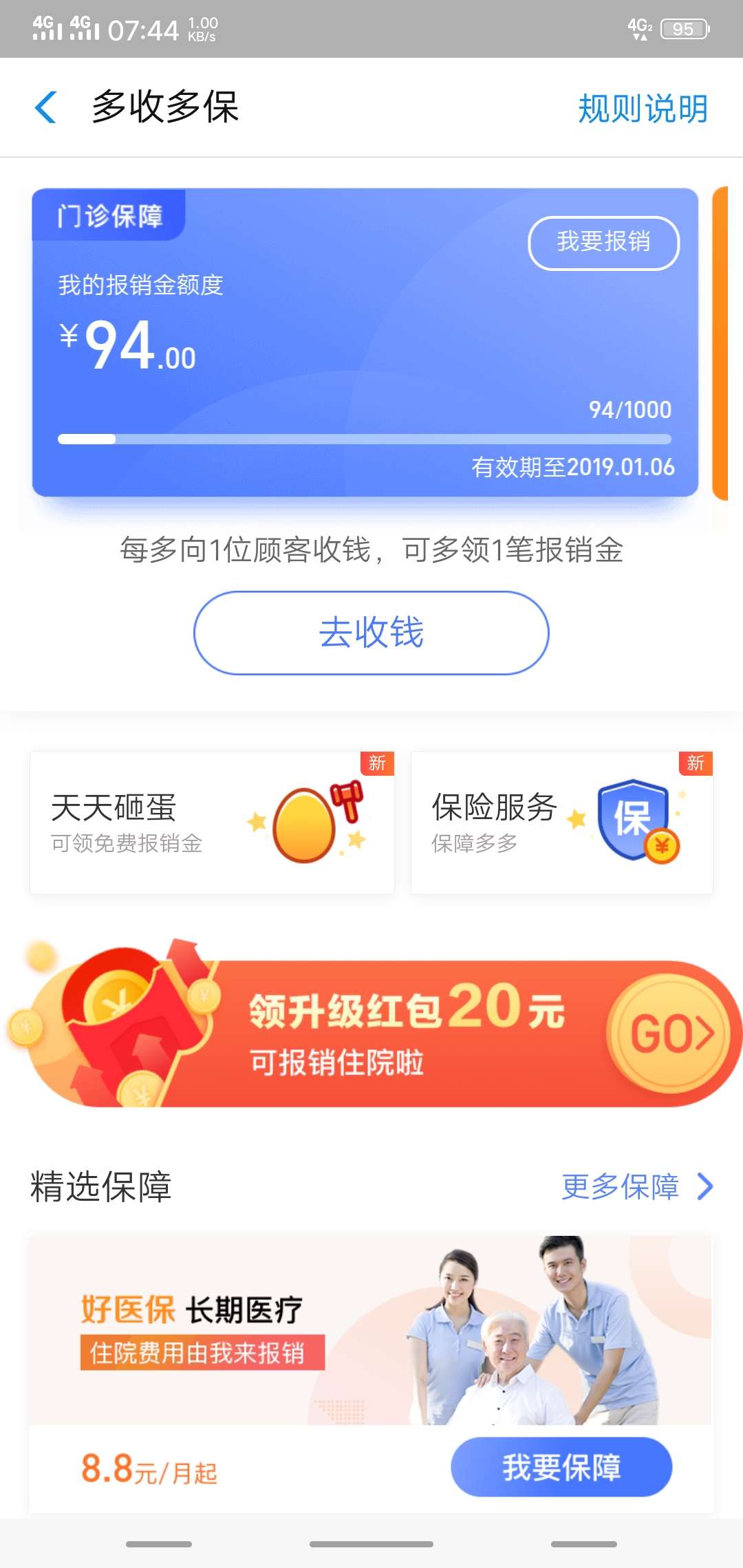
Task: Tap the blue shield 保 icon in 保险服务
Action: pos(632,818)
